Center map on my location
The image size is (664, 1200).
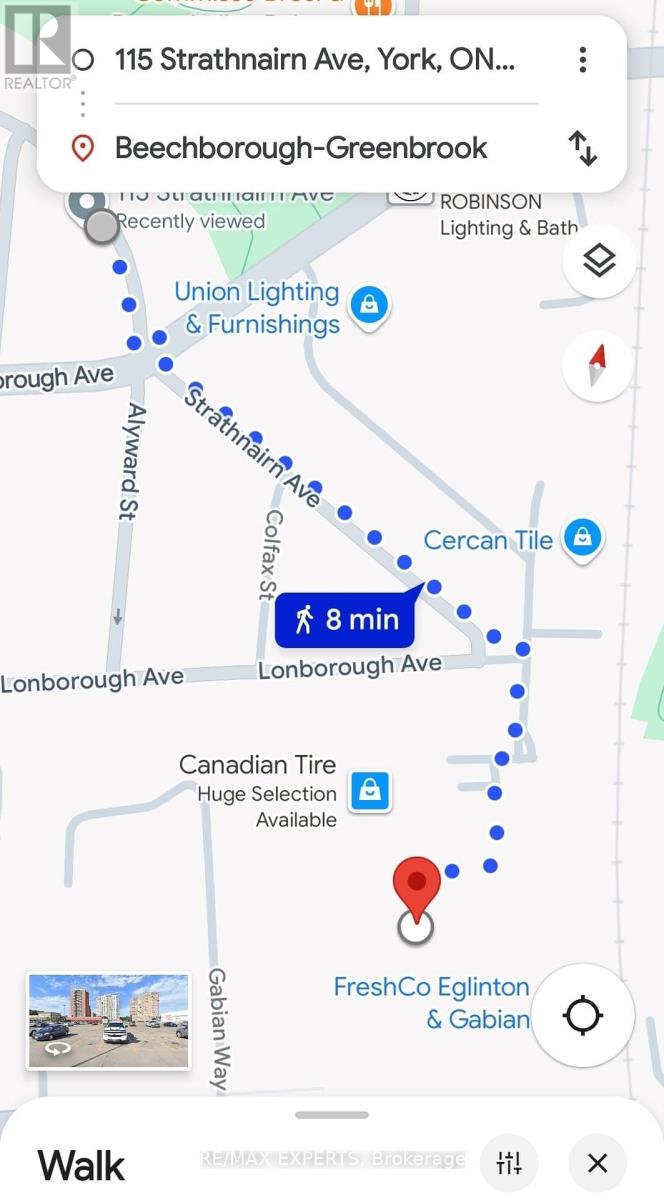(582, 1016)
